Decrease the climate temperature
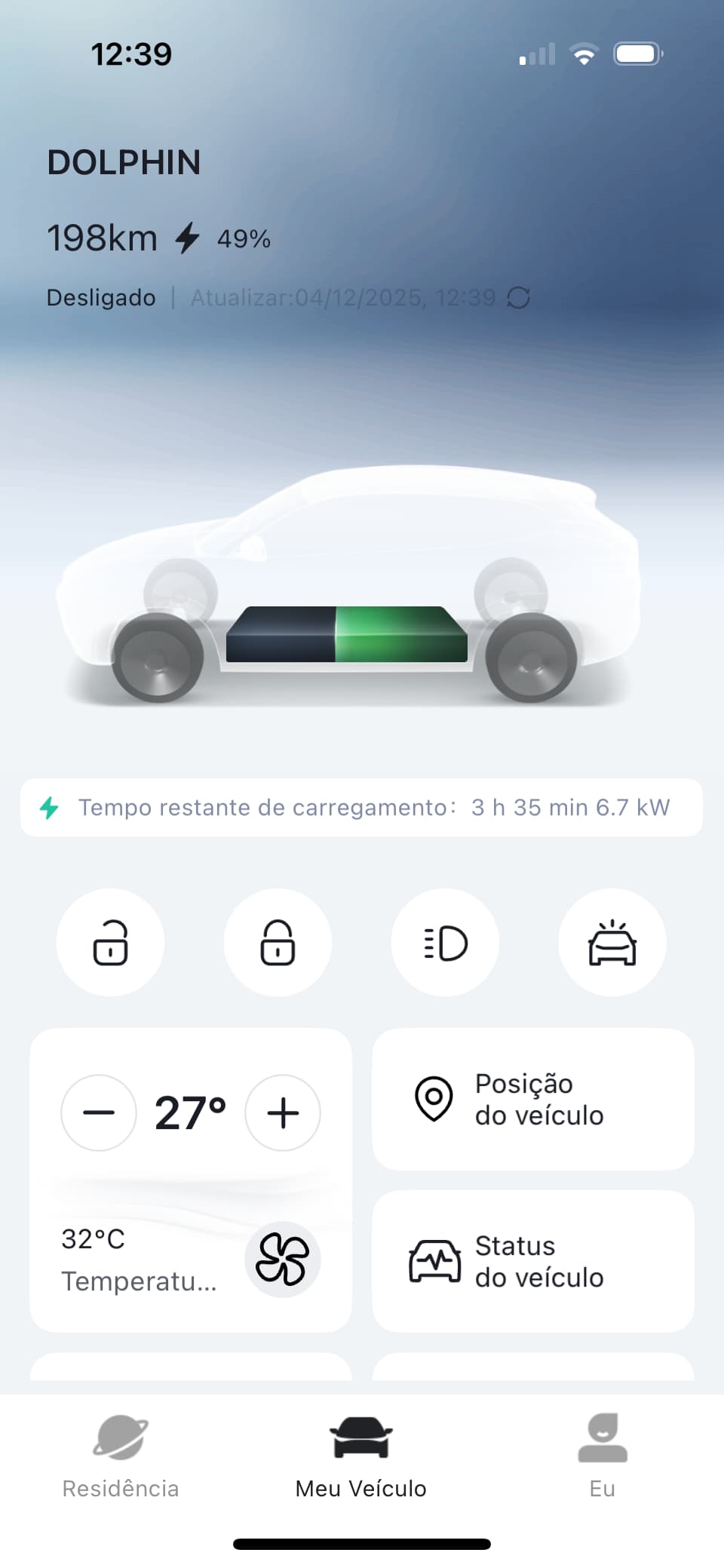This screenshot has height=1568, width=724. click(x=99, y=1112)
